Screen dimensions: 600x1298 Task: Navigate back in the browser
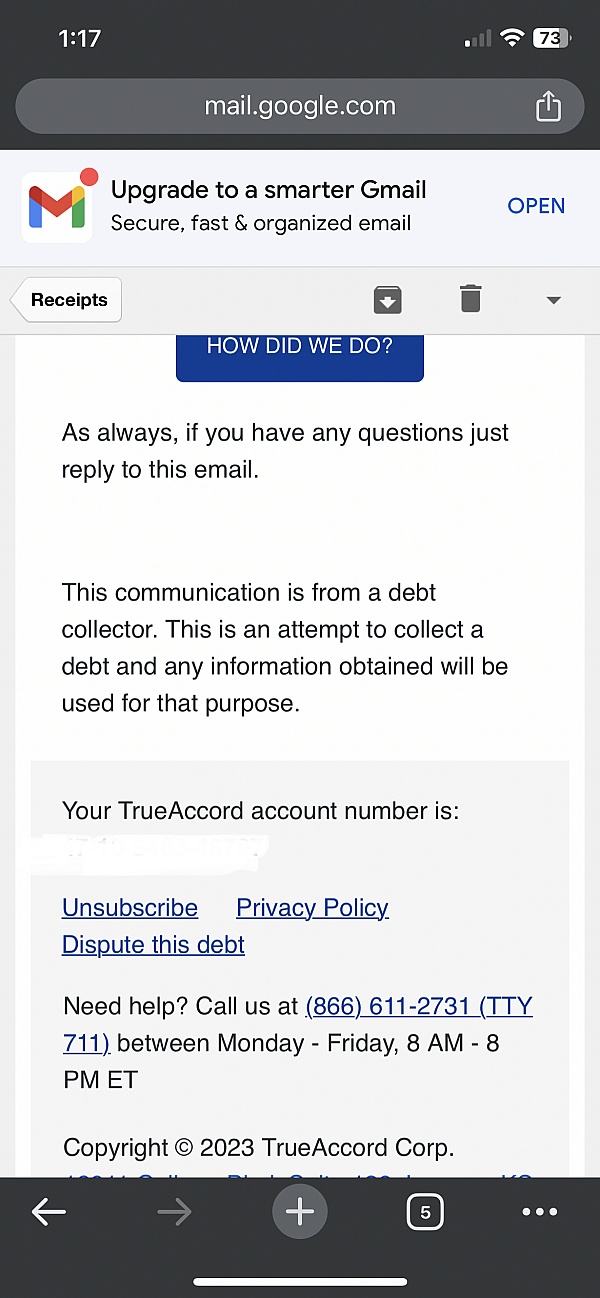pos(48,1213)
